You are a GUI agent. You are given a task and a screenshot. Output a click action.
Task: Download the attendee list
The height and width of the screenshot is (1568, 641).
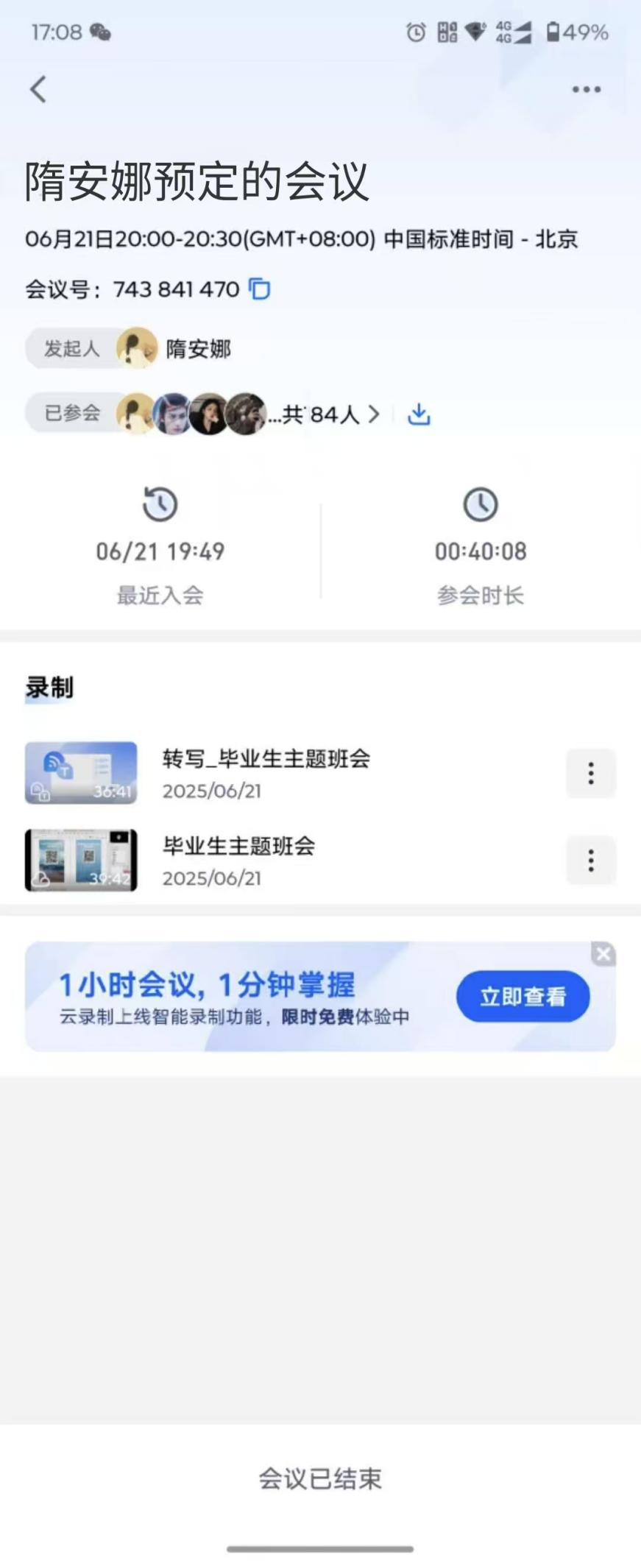click(419, 414)
